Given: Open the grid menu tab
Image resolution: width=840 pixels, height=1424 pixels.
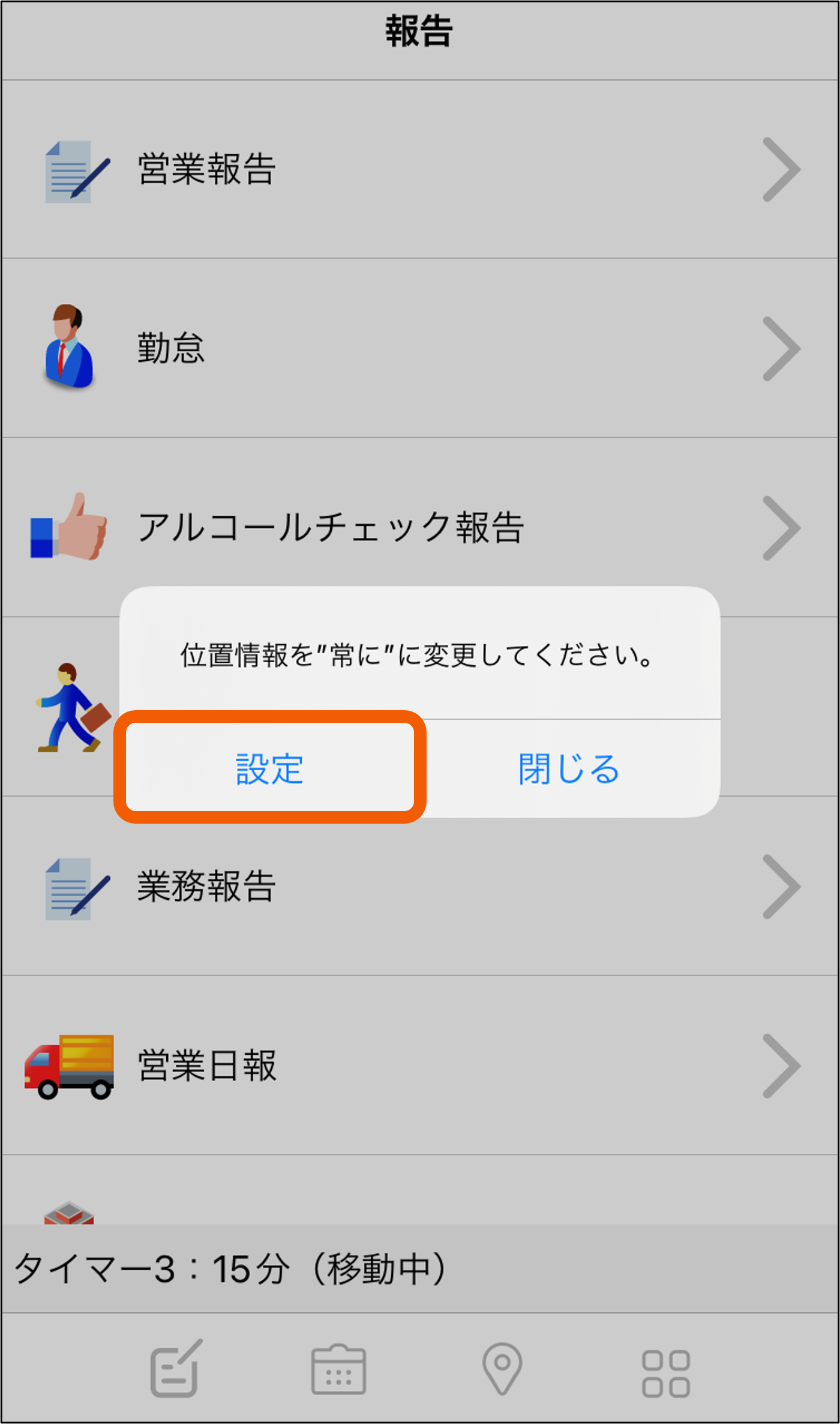Looking at the screenshot, I should (666, 1374).
